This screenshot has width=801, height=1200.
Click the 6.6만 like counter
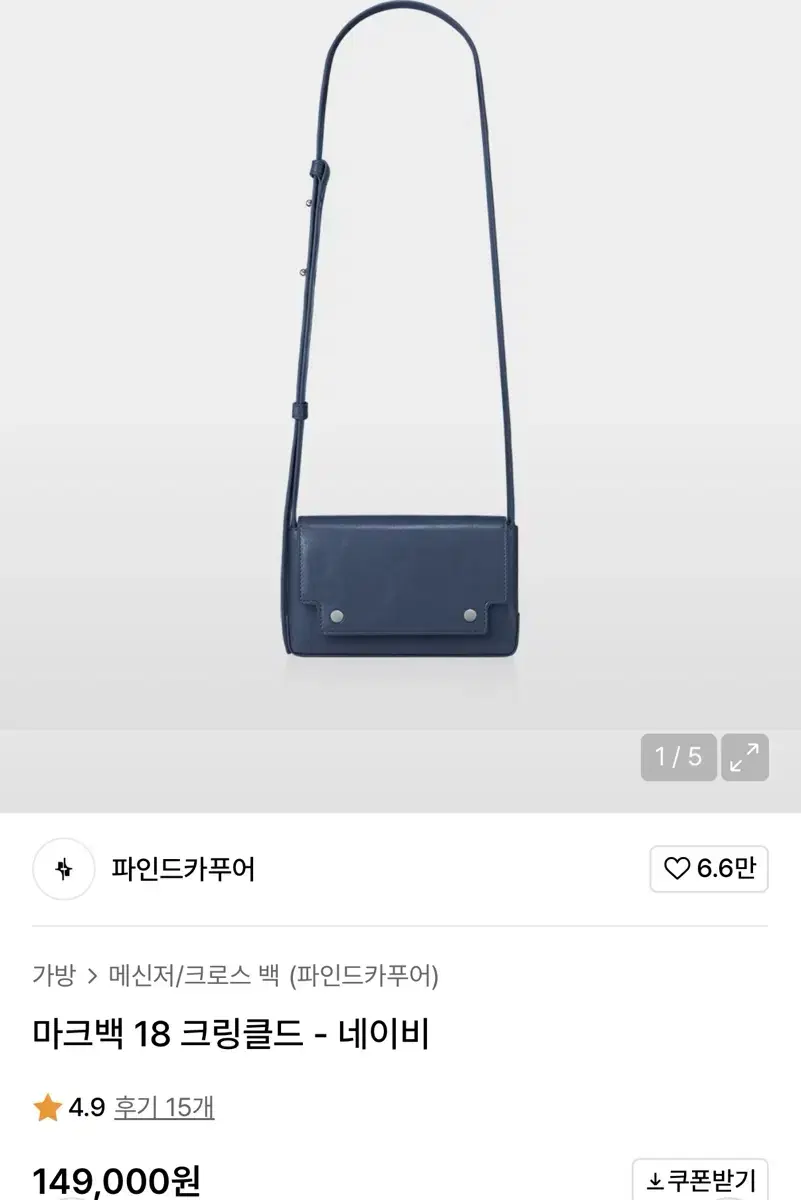[725, 869]
